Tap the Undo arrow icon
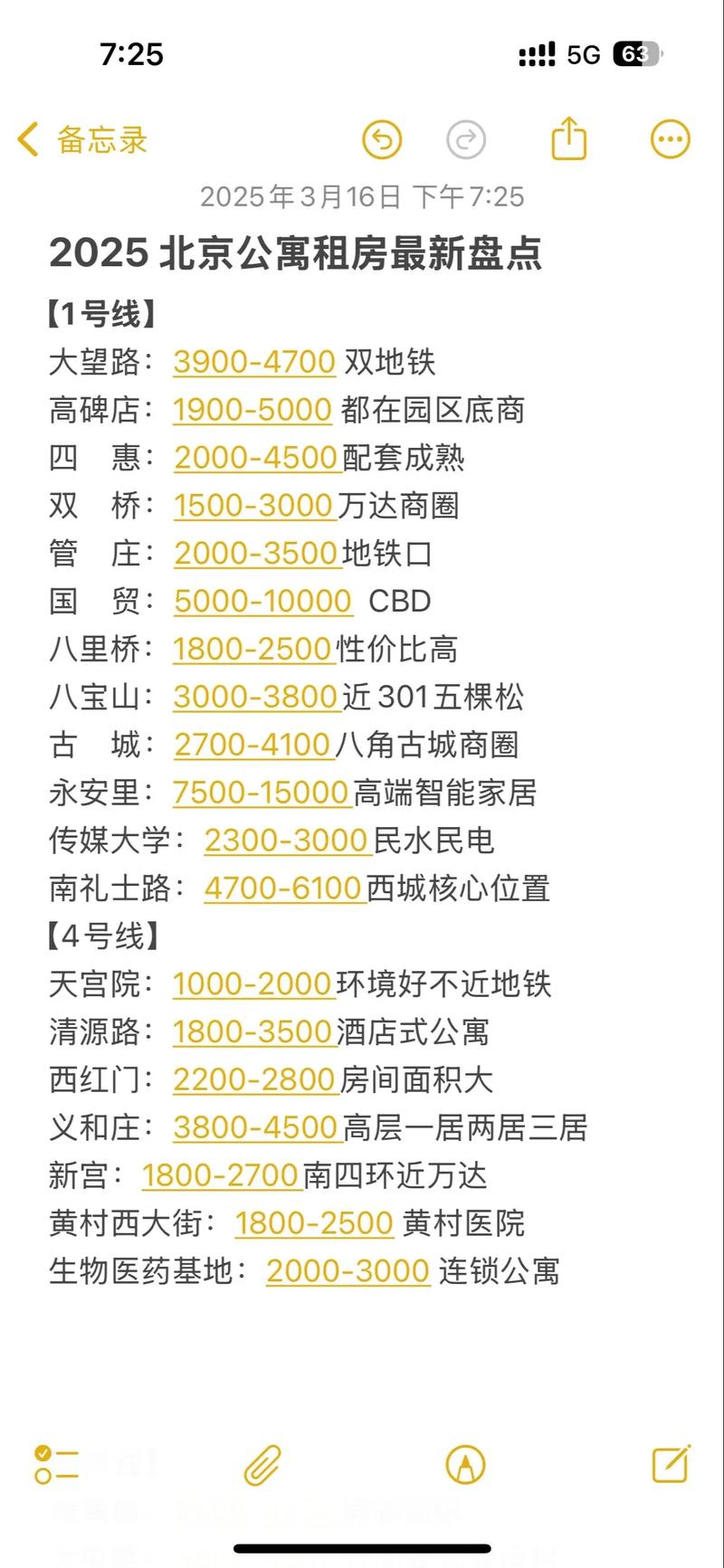Viewport: 724px width, 1568px height. pos(381,140)
